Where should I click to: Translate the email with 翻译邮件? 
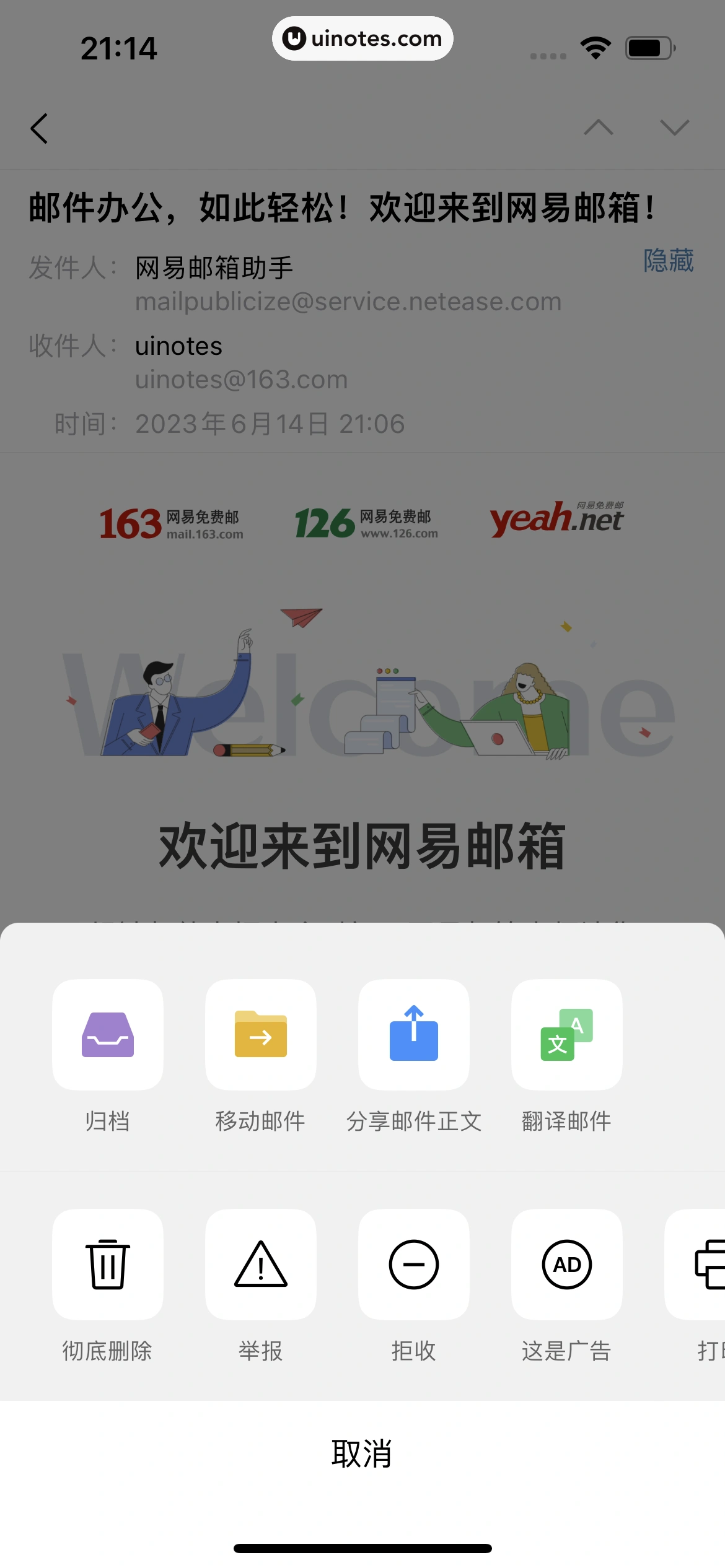point(566,1035)
